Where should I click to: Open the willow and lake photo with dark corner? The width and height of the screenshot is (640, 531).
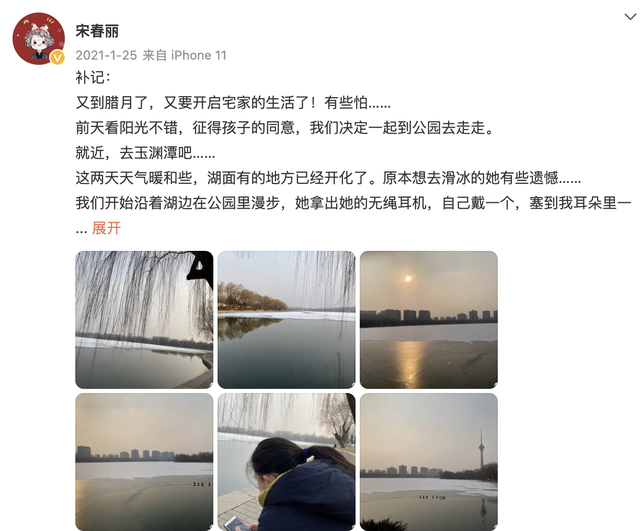[x=144, y=319]
